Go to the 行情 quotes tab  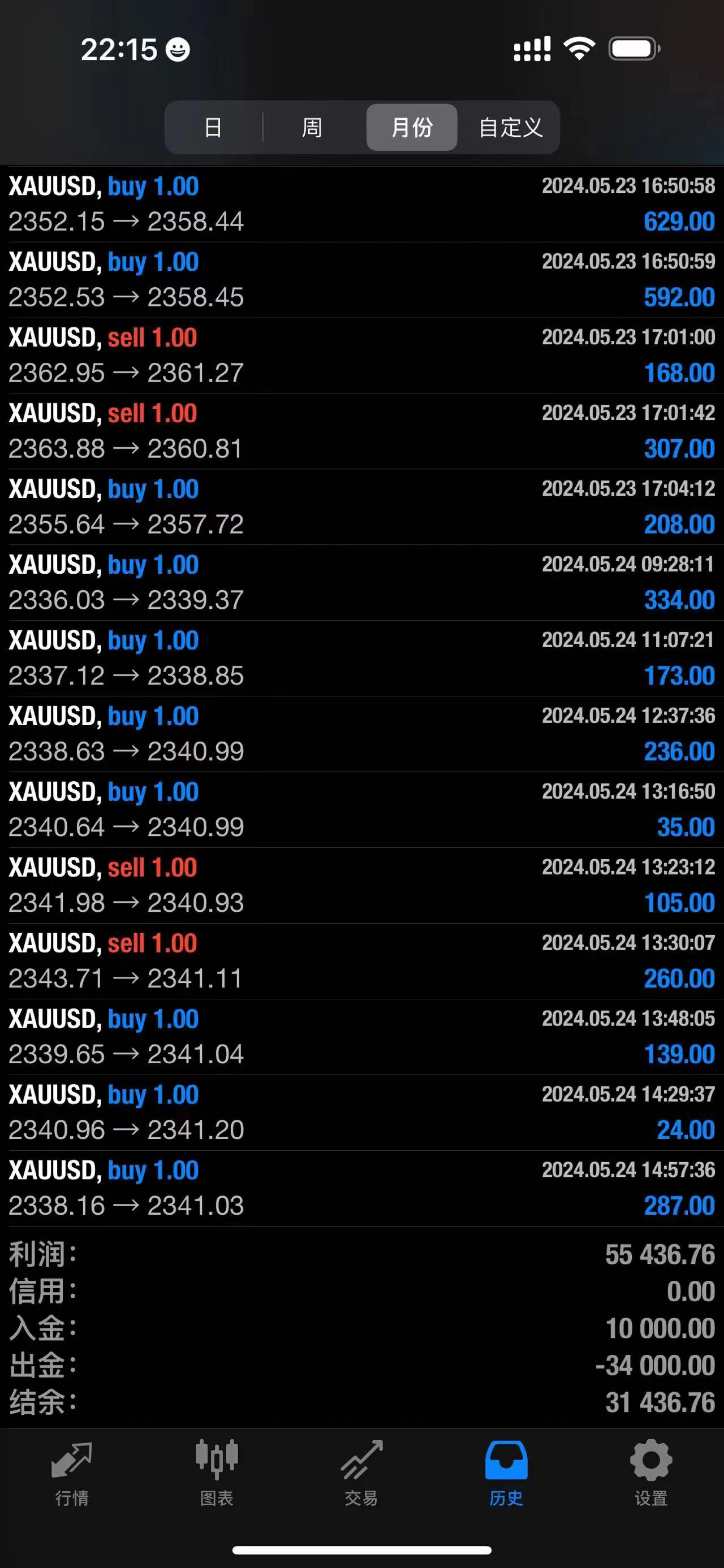point(72,1473)
